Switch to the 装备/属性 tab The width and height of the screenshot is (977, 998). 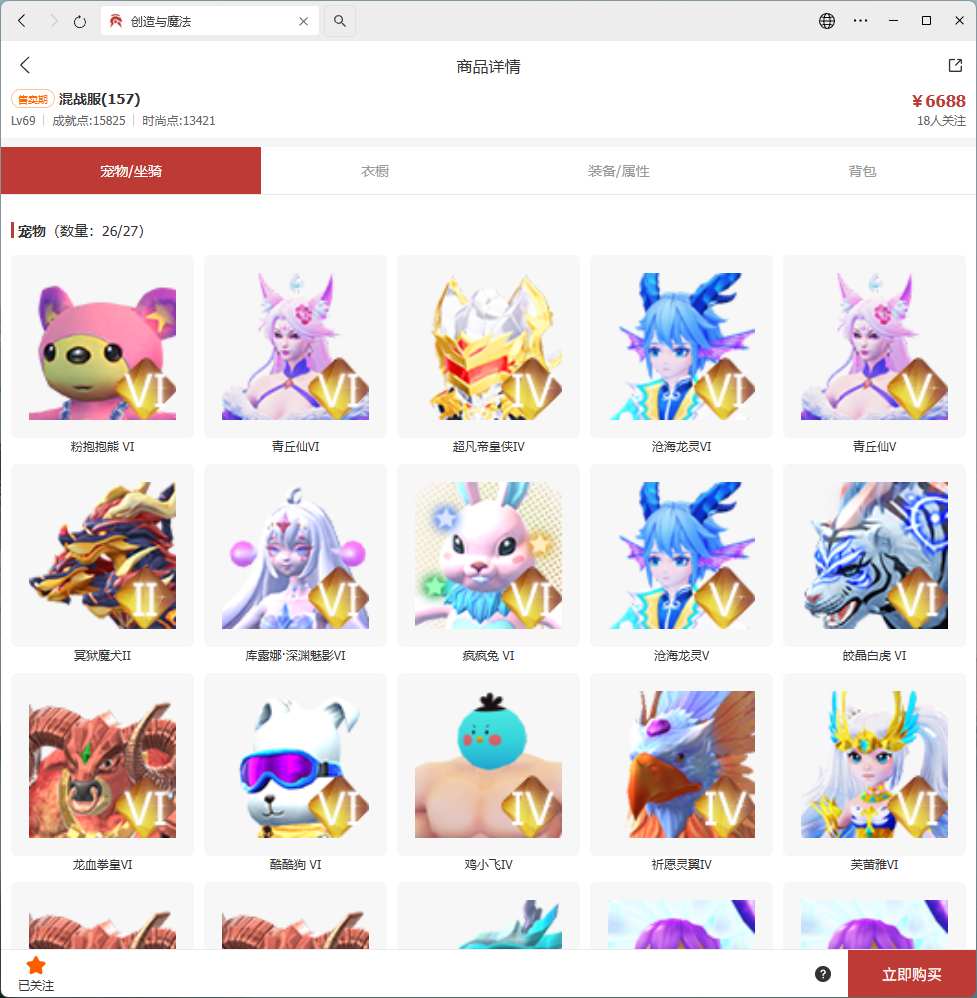click(x=619, y=171)
